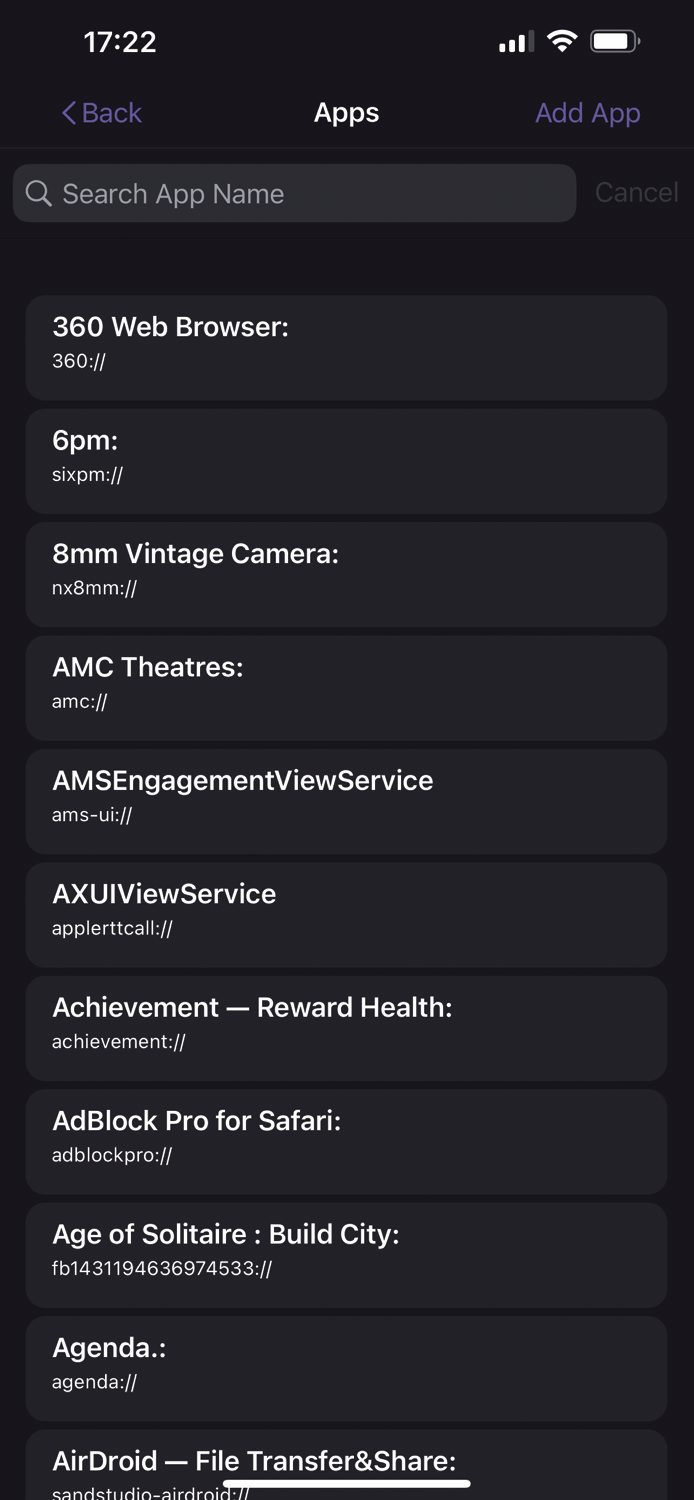Go back to the previous screen
Screen dimensions: 694x1500
tap(101, 113)
